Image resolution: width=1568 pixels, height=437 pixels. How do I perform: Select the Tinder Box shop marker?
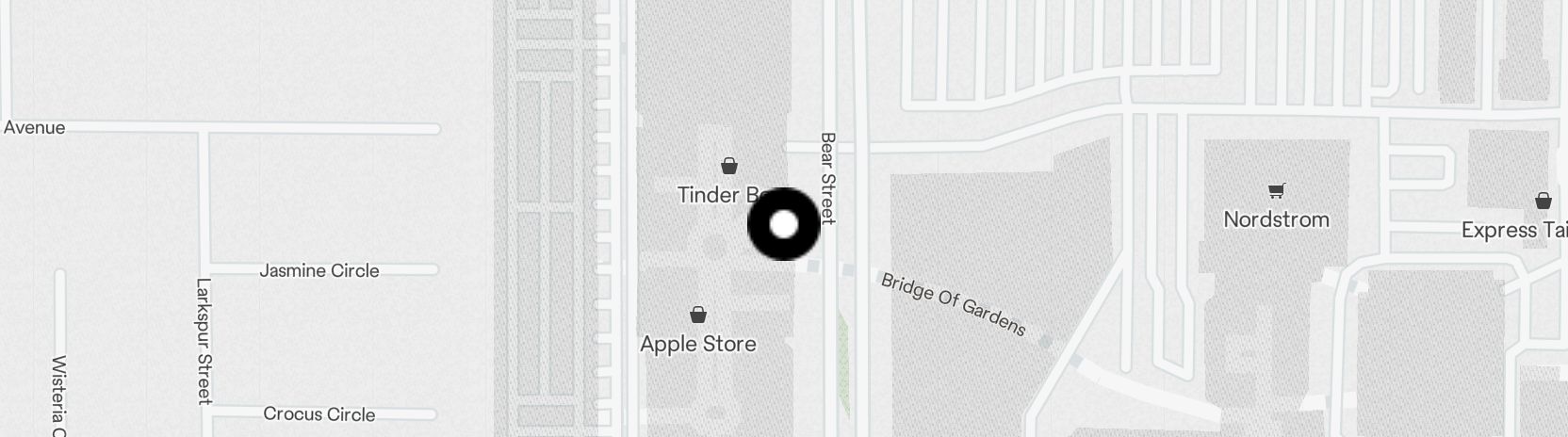coord(728,168)
